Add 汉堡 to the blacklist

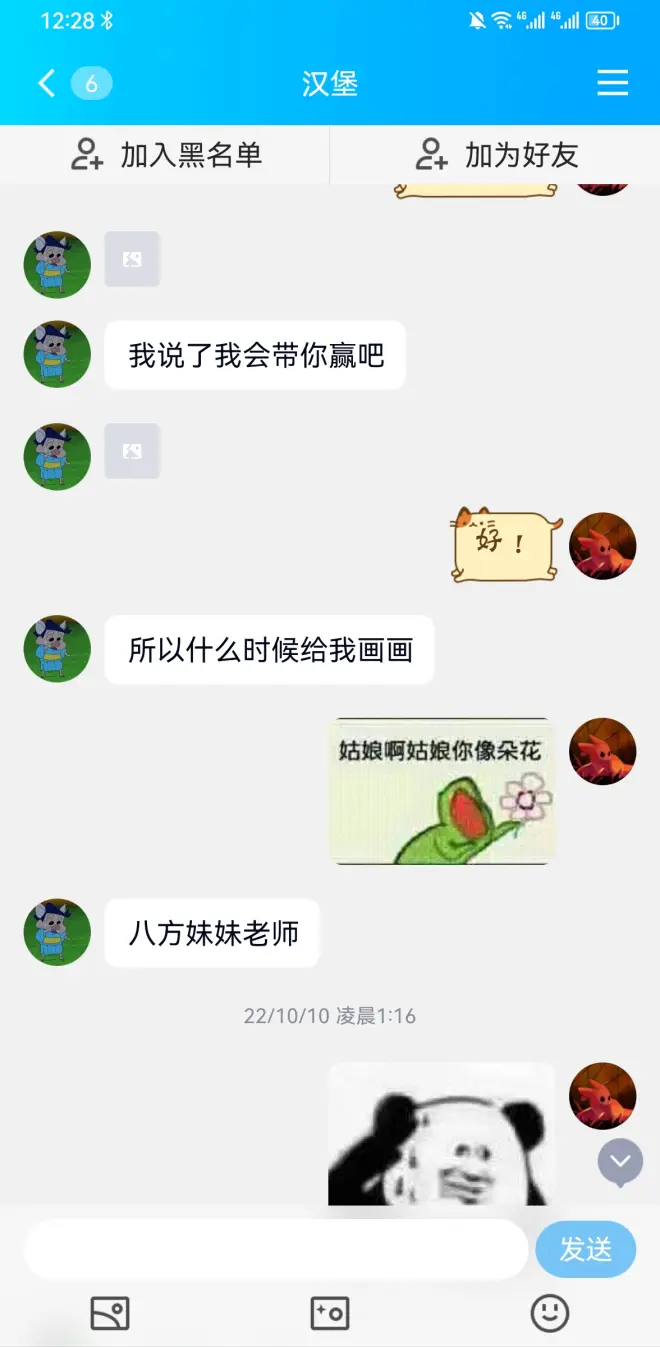click(166, 155)
